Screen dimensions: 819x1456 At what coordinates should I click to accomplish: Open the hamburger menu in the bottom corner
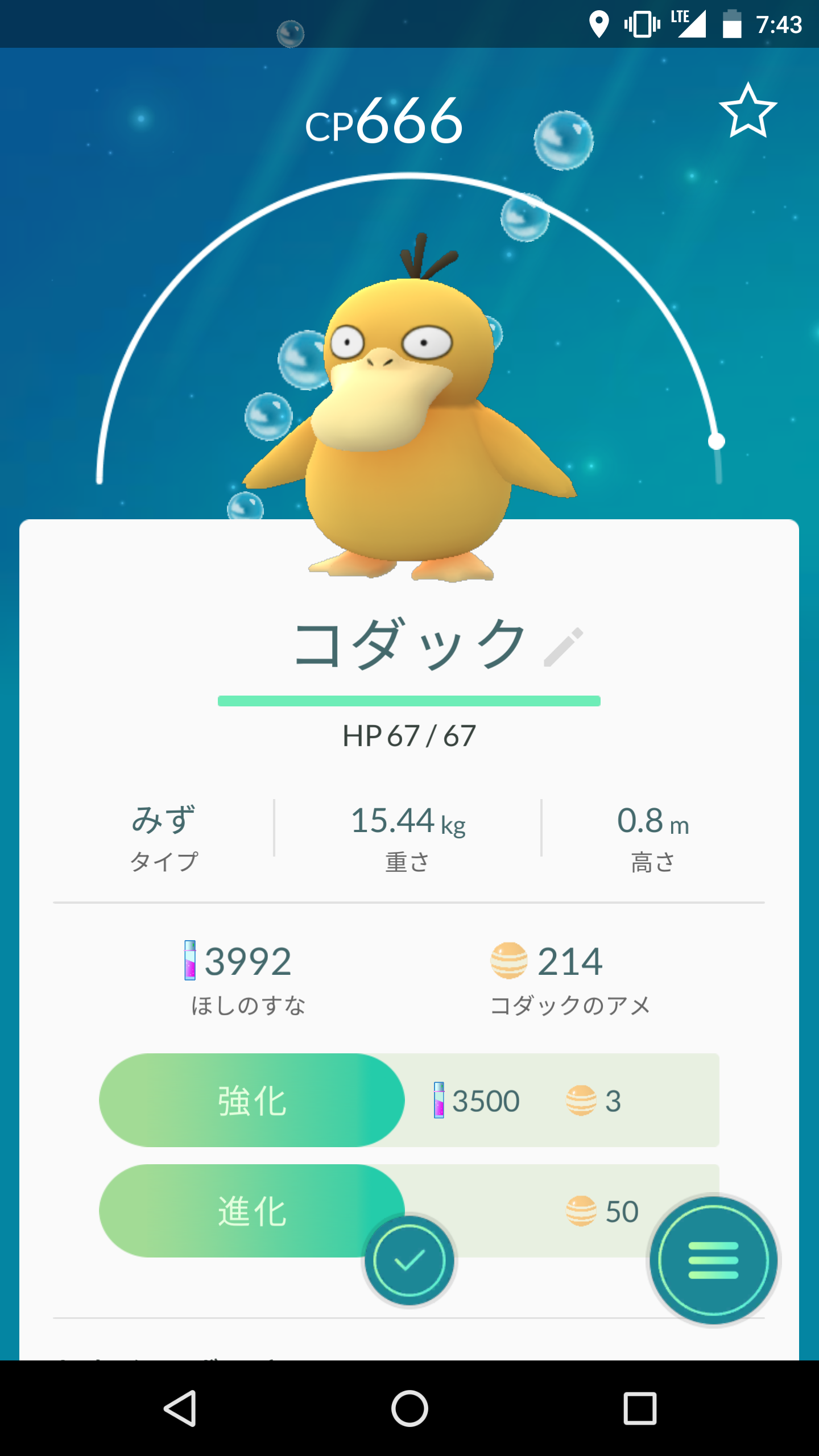(x=712, y=1261)
